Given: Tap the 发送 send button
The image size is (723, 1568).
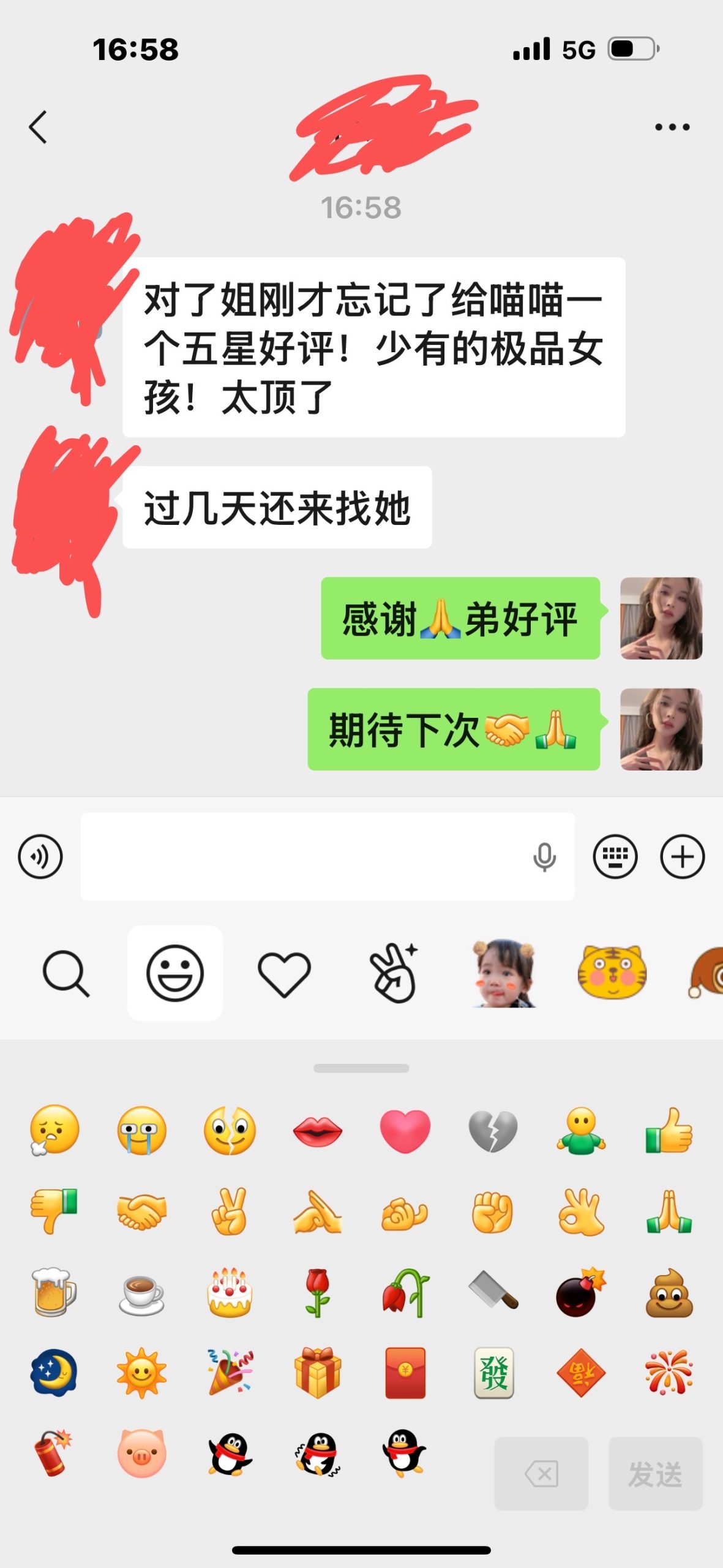Looking at the screenshot, I should click(x=655, y=1473).
